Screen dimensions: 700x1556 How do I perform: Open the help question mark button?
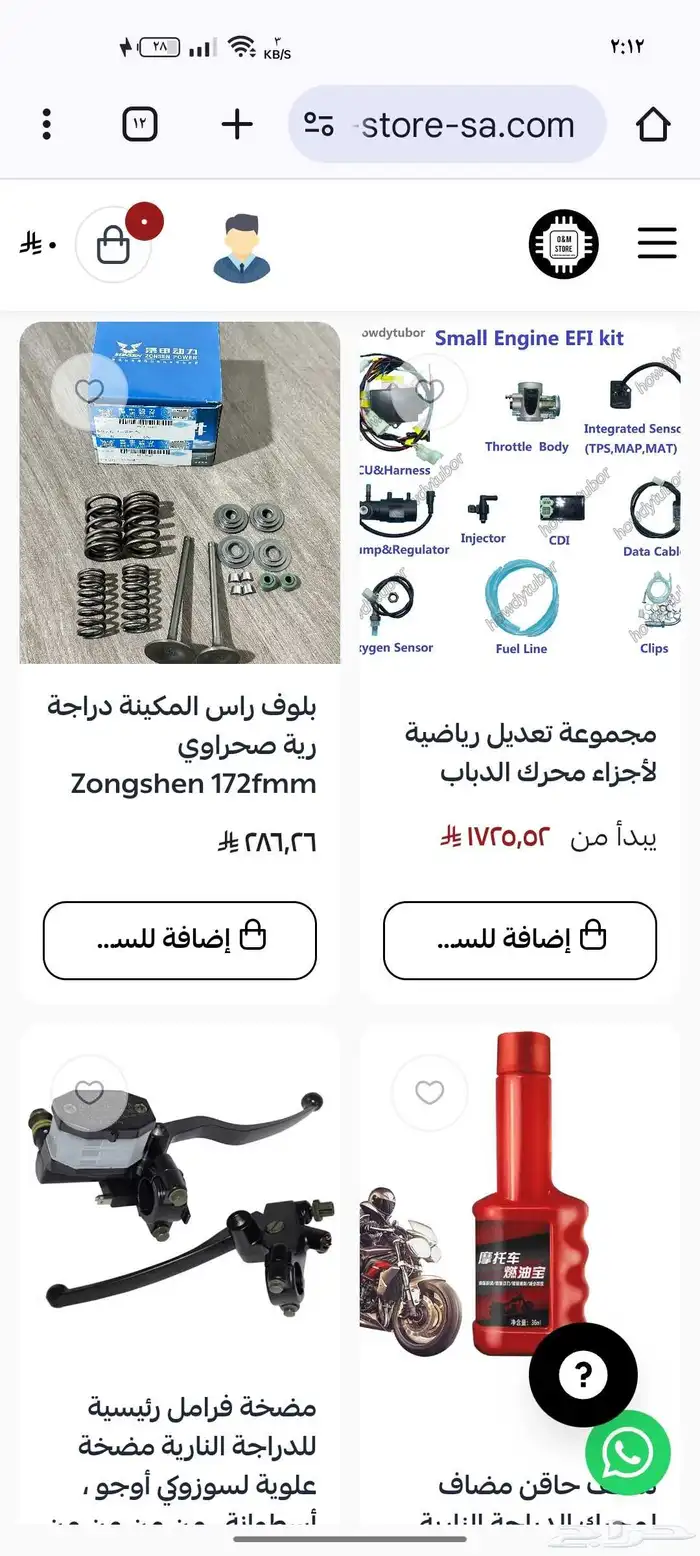click(583, 1376)
